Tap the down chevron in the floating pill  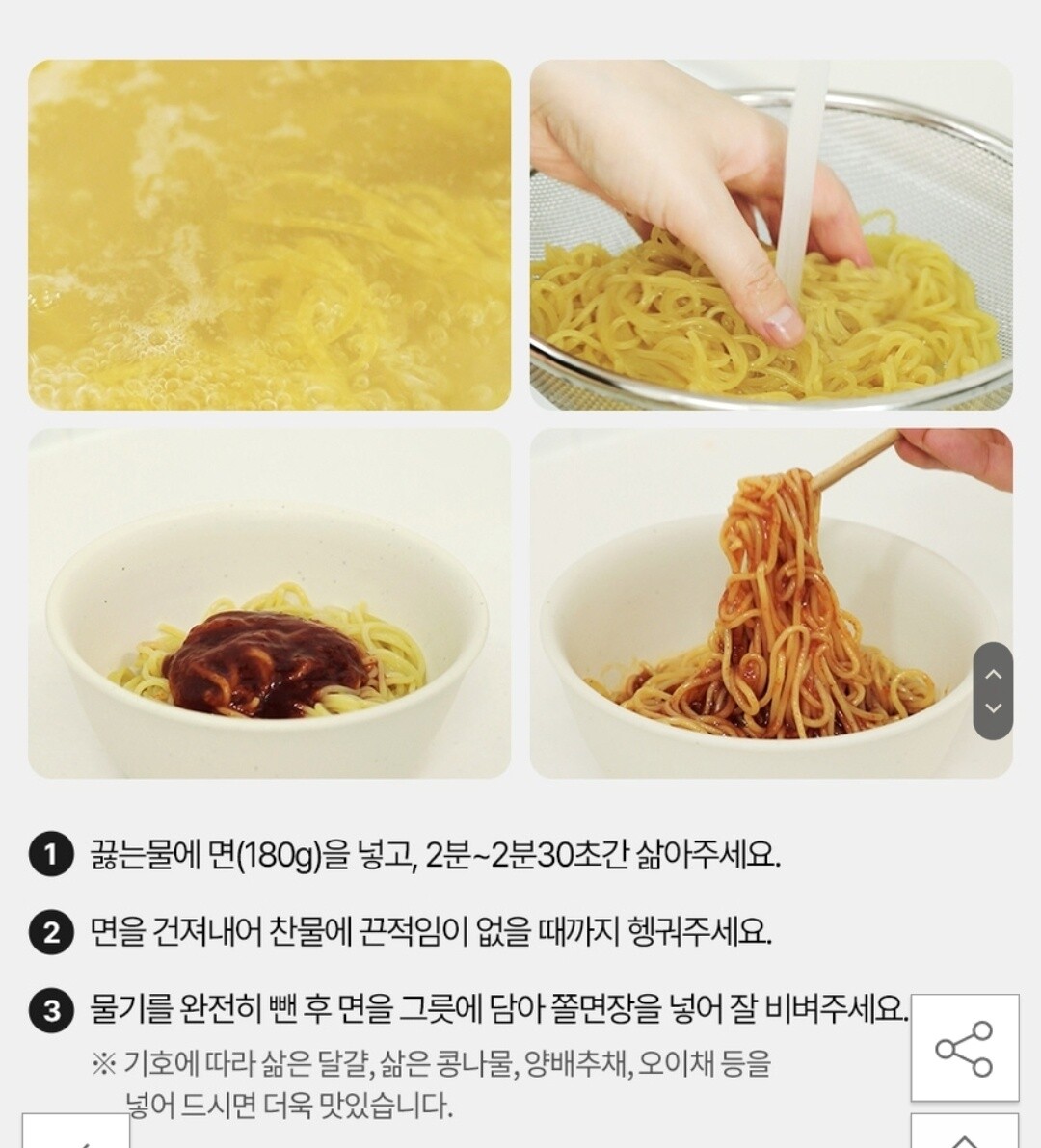click(994, 708)
